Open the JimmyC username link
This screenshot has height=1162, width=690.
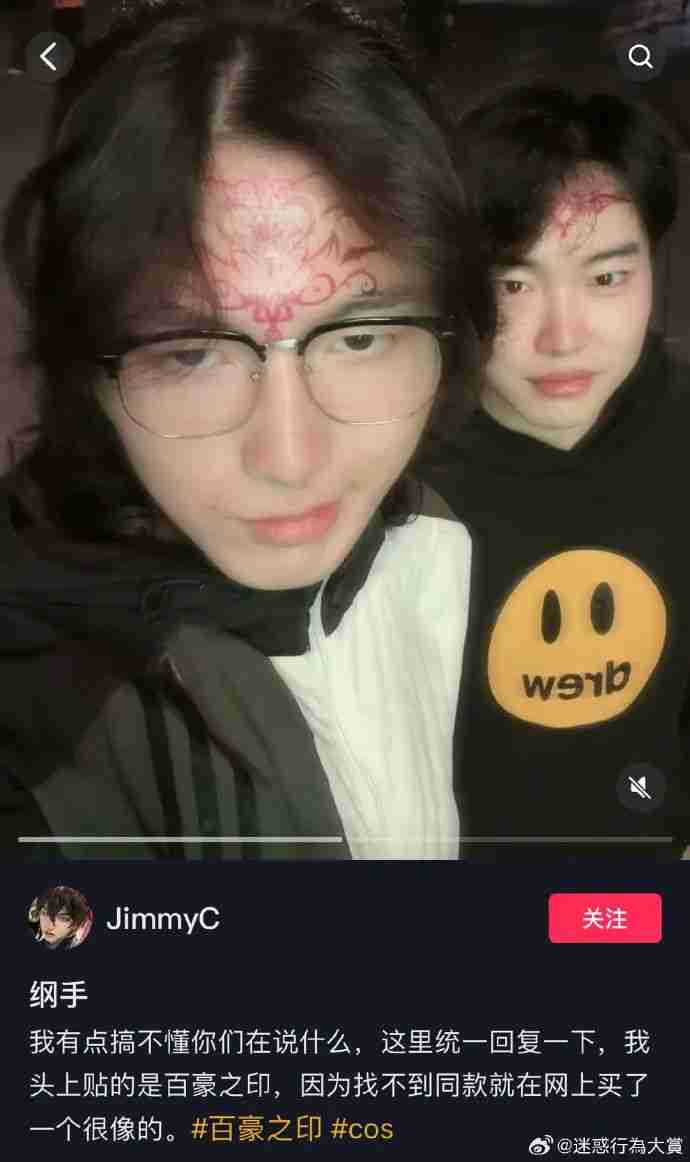coord(164,918)
